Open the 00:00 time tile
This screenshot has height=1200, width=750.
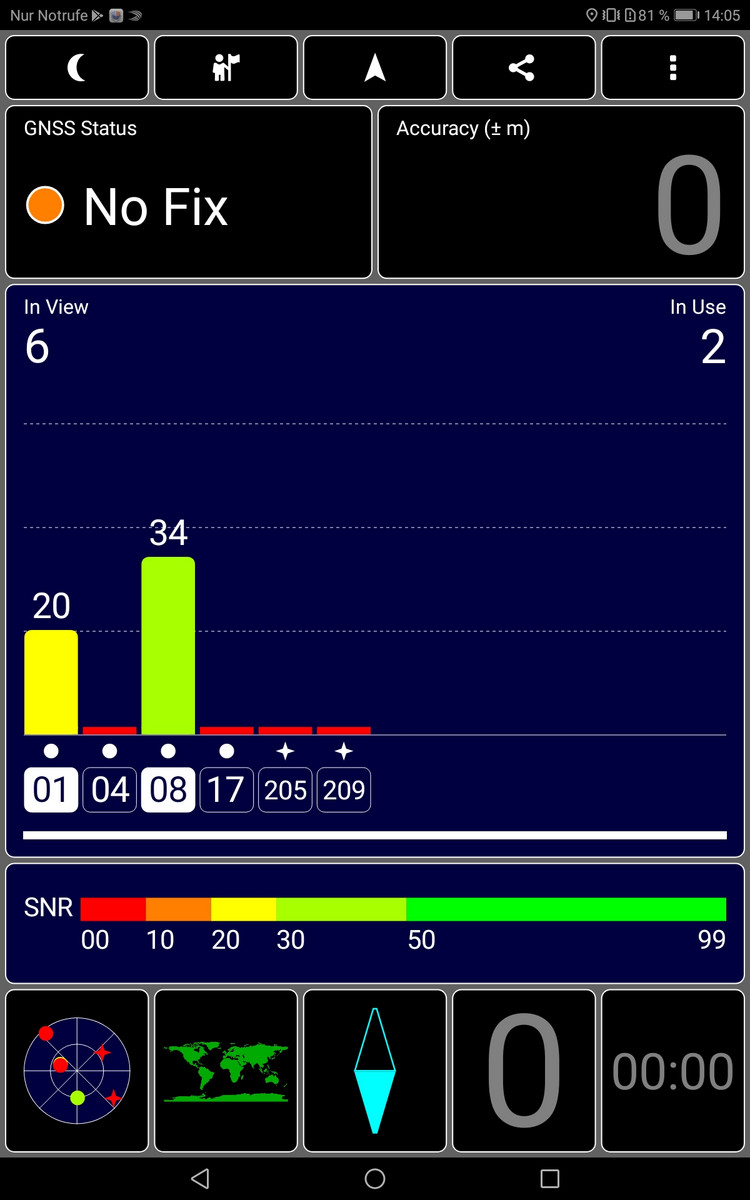673,1071
